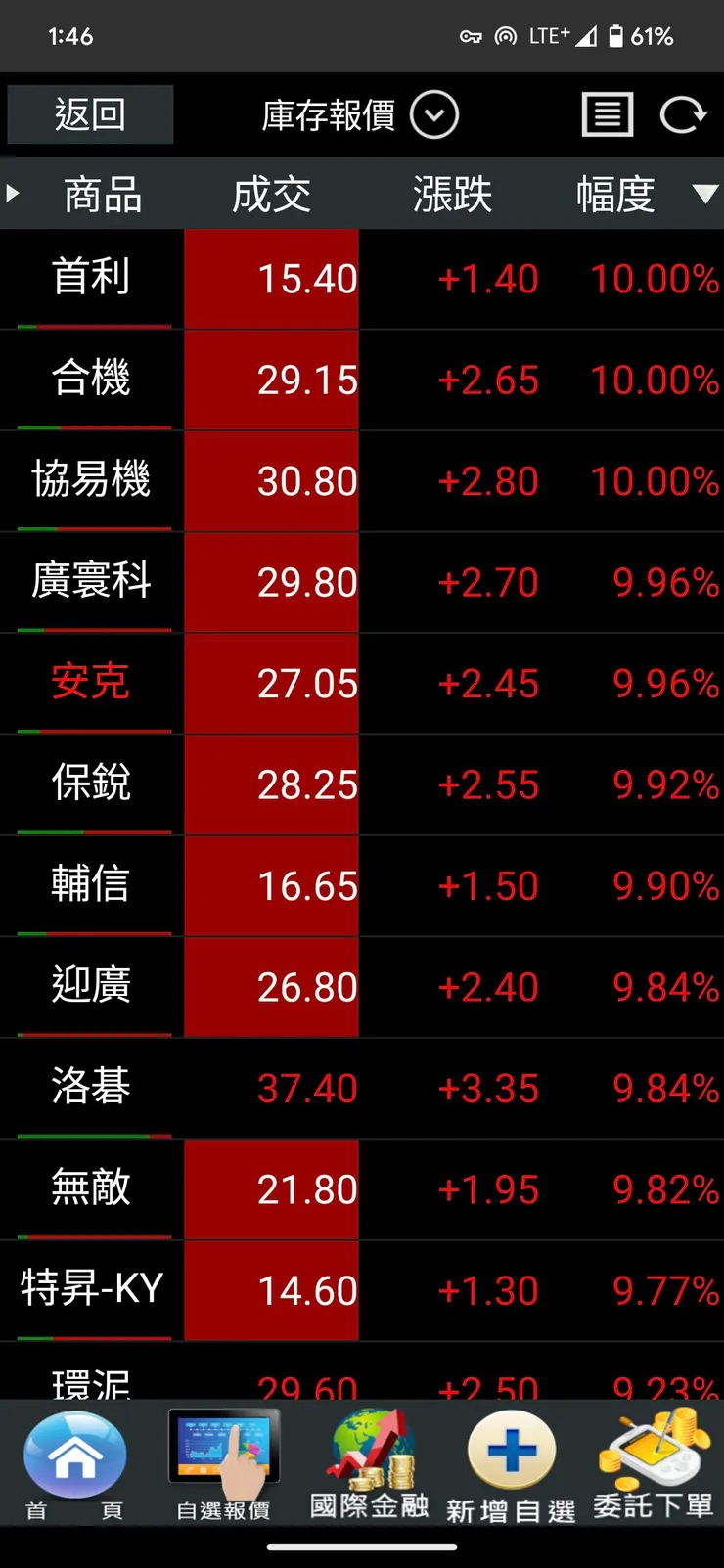Sort by 成交 column header
724x1568 pixels.
click(271, 194)
